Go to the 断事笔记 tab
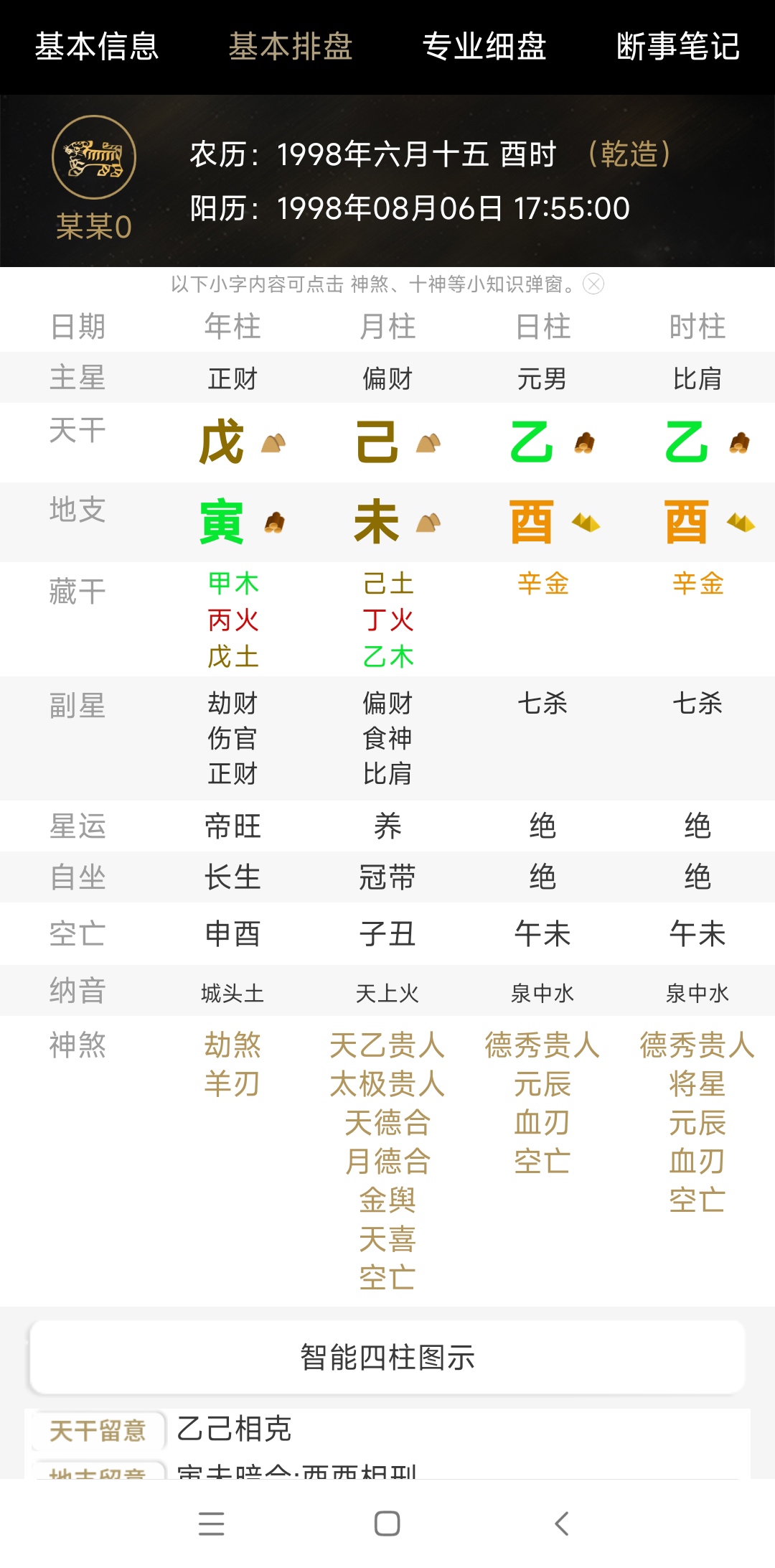Image resolution: width=775 pixels, height=1568 pixels. (678, 47)
